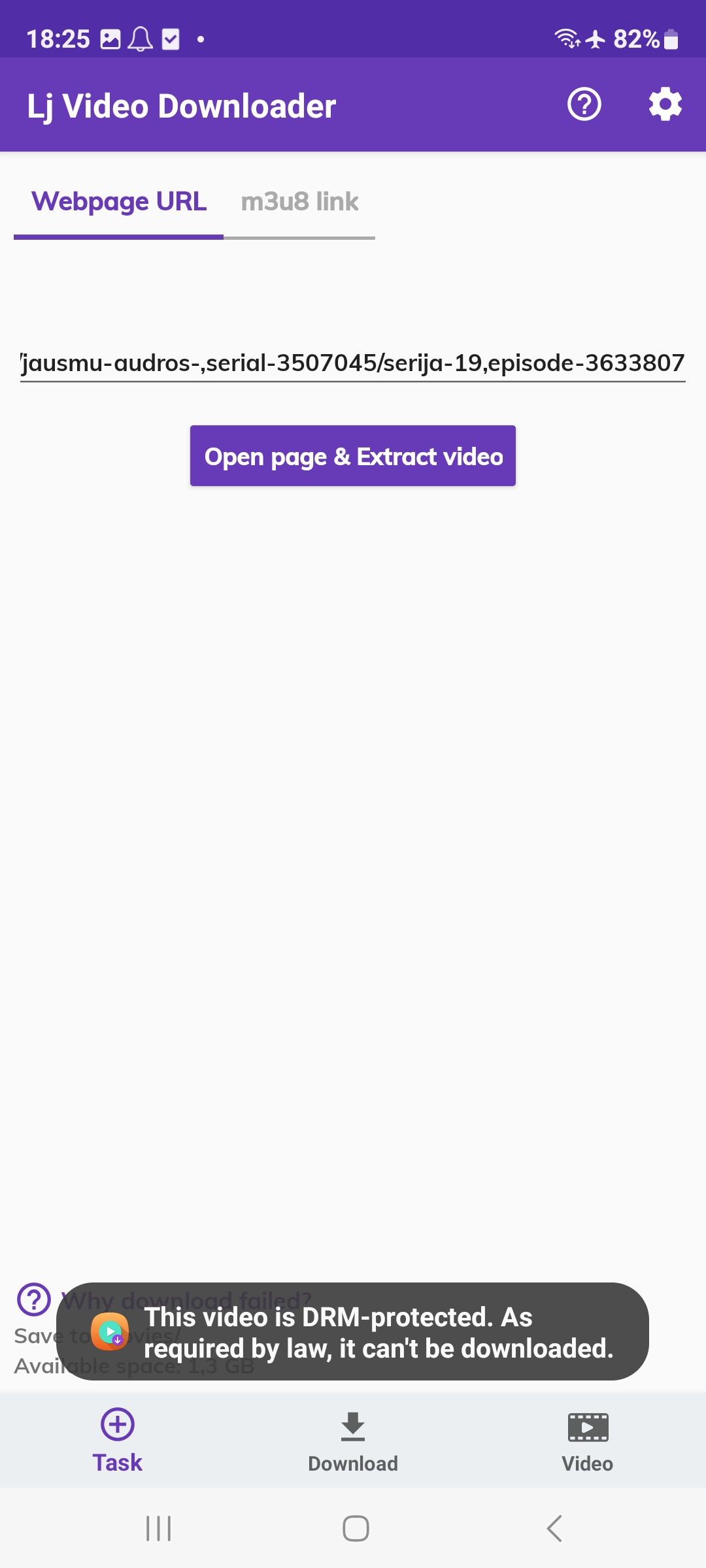Screen dimensions: 706x1568
Task: Select the Task tab in bottom navigation
Action: click(x=118, y=1441)
